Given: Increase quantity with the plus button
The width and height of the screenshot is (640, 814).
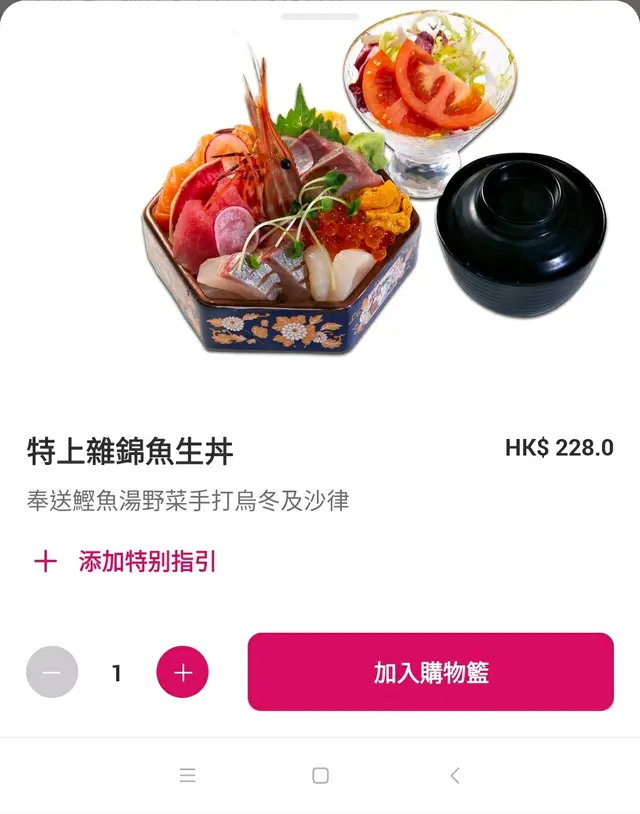Looking at the screenshot, I should coord(182,672).
